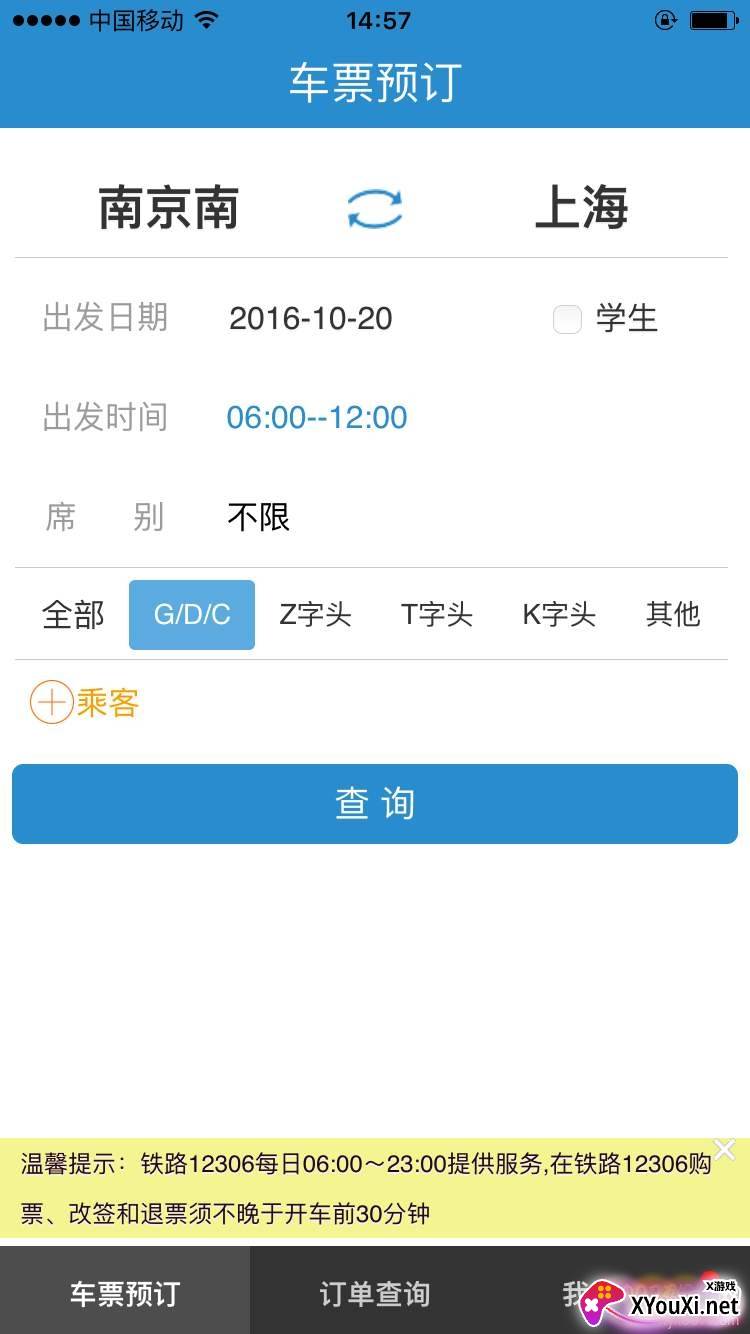Switch to the 订单查询 tab
The image size is (750, 1334).
pos(374,1292)
